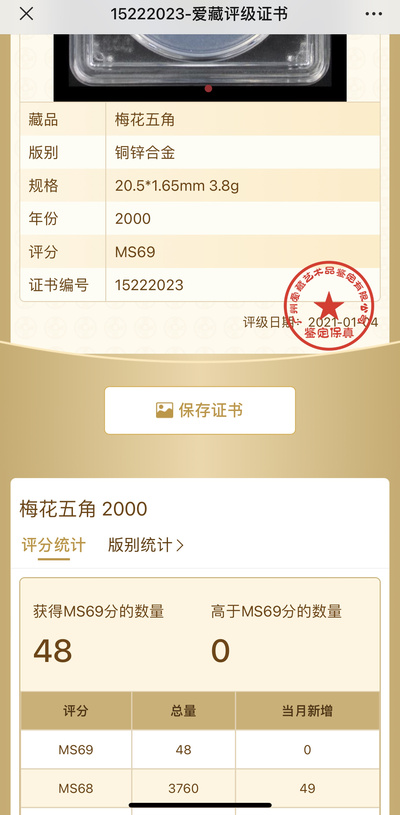Close the certificate page with X

[26, 15]
